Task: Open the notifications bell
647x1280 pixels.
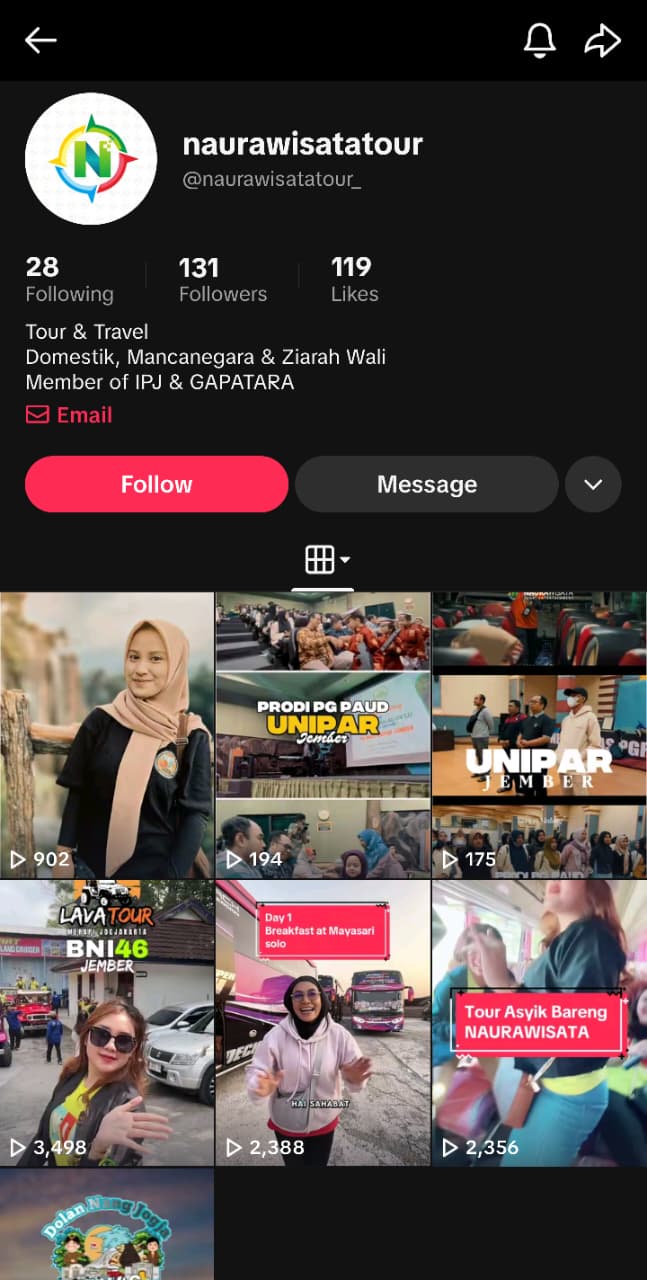Action: [540, 40]
